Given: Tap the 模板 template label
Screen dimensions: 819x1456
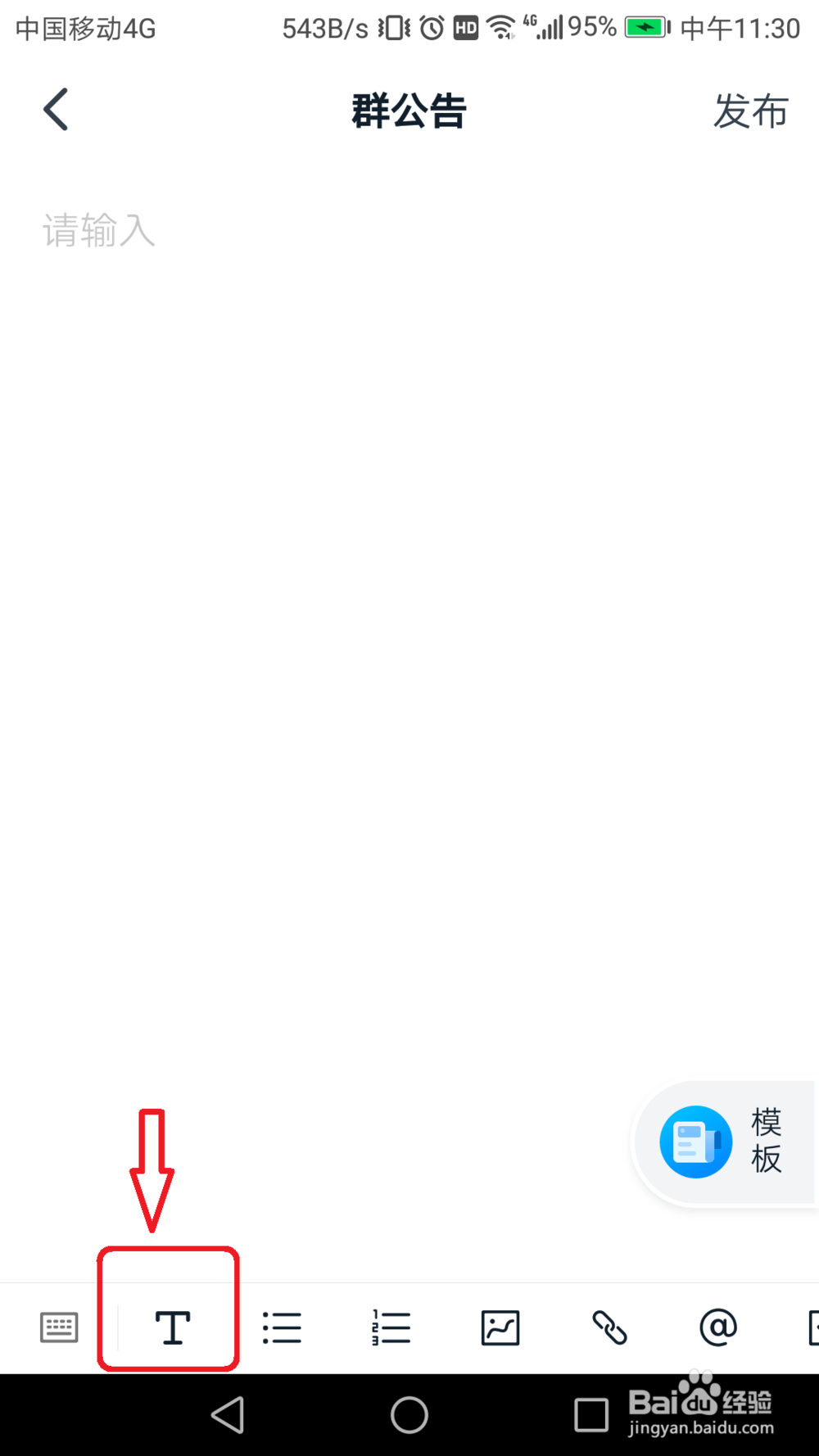Looking at the screenshot, I should pos(767,1141).
